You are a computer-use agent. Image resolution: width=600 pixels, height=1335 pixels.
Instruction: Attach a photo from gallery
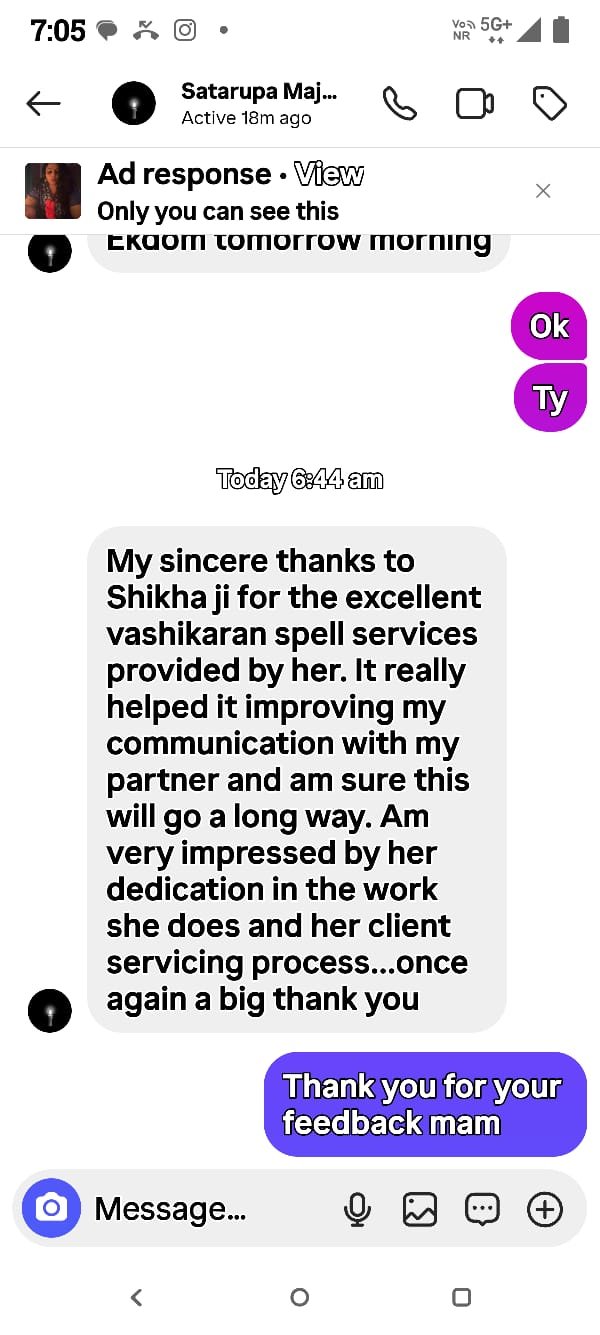coord(420,1209)
